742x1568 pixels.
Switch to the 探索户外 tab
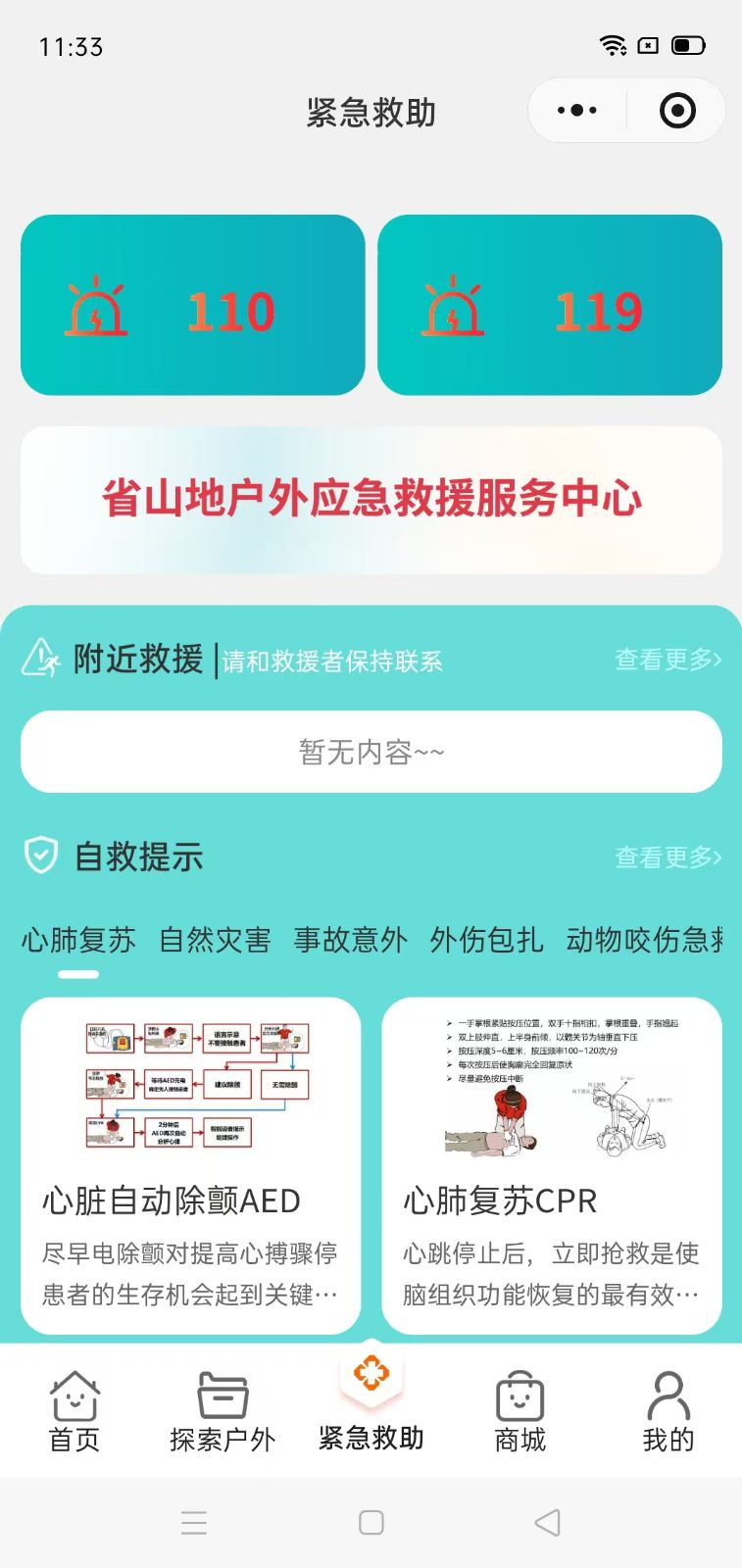223,1411
